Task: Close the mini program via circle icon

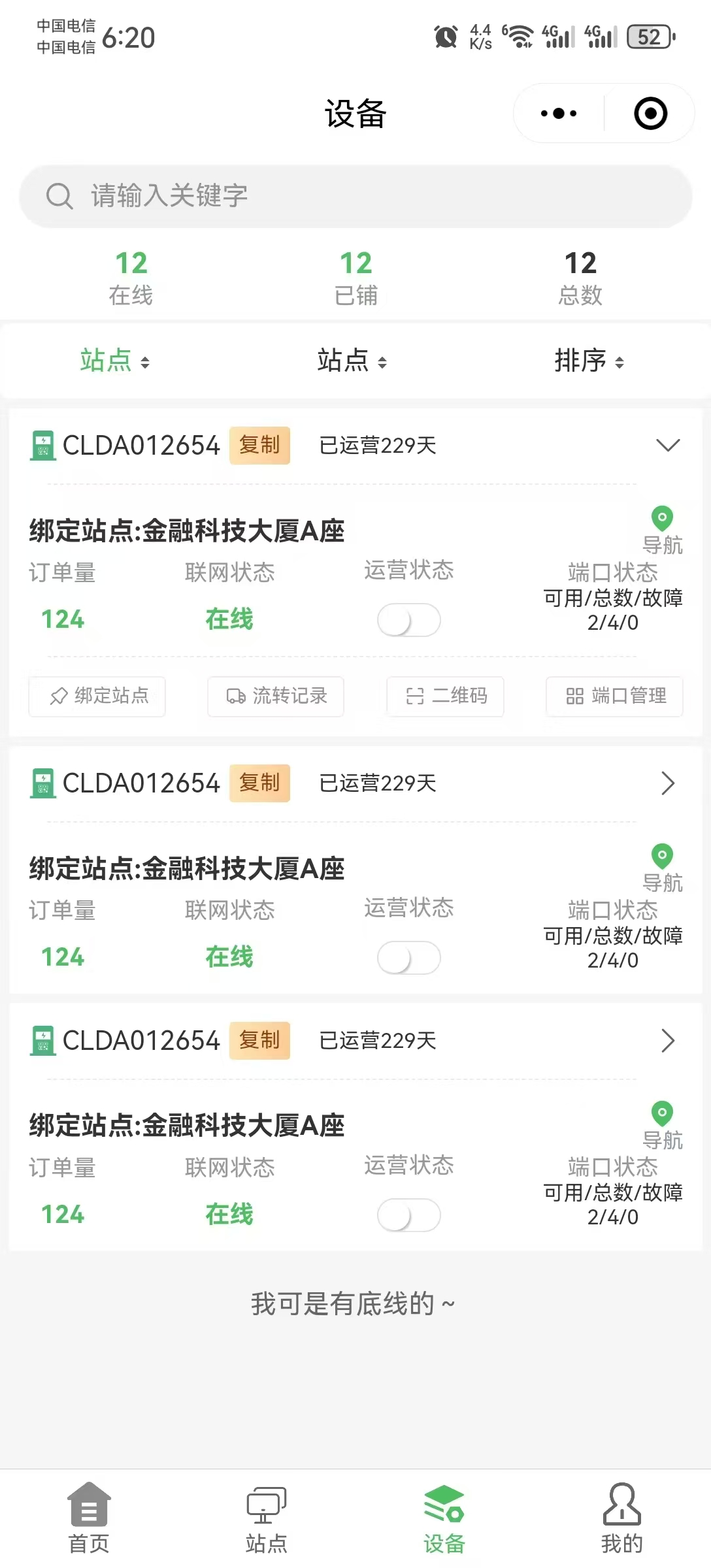Action: click(x=650, y=114)
